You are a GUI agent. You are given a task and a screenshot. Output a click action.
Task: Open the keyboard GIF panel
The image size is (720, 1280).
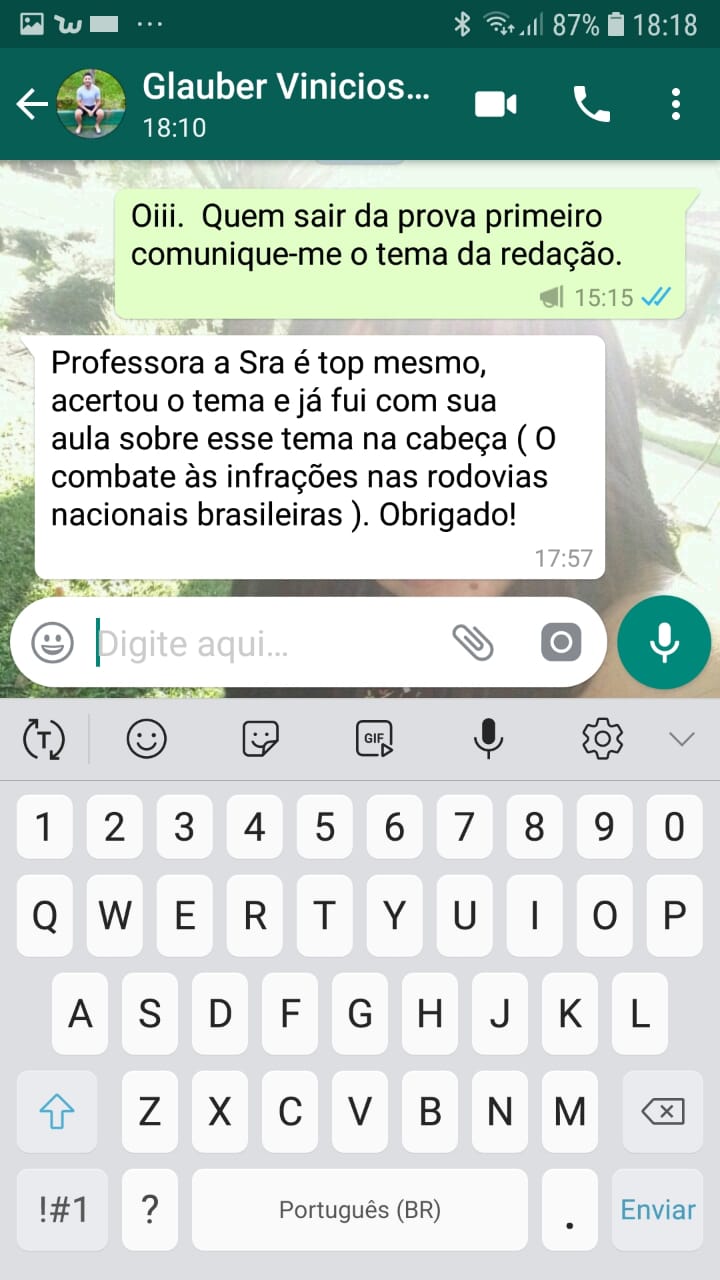[375, 739]
